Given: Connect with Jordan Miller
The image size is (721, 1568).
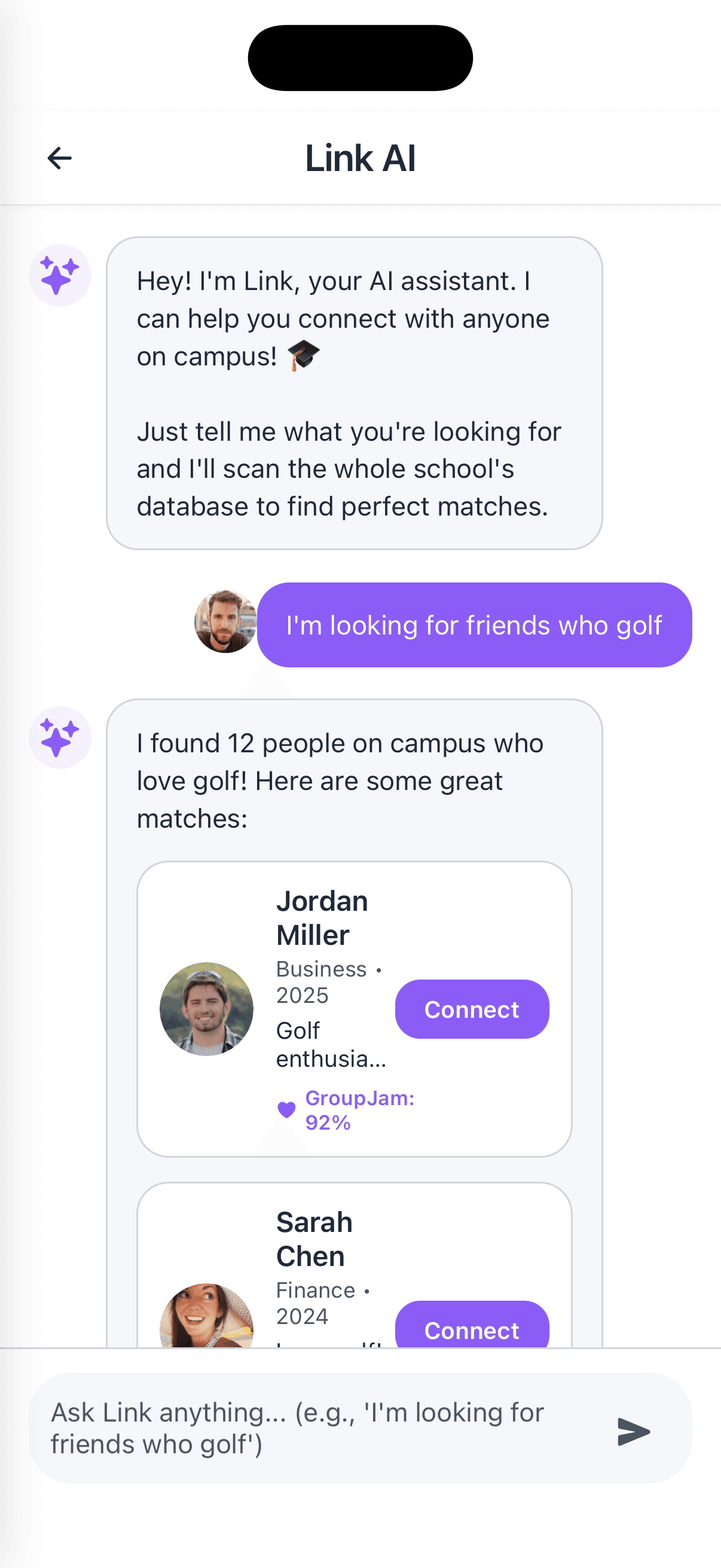Looking at the screenshot, I should [x=472, y=1009].
